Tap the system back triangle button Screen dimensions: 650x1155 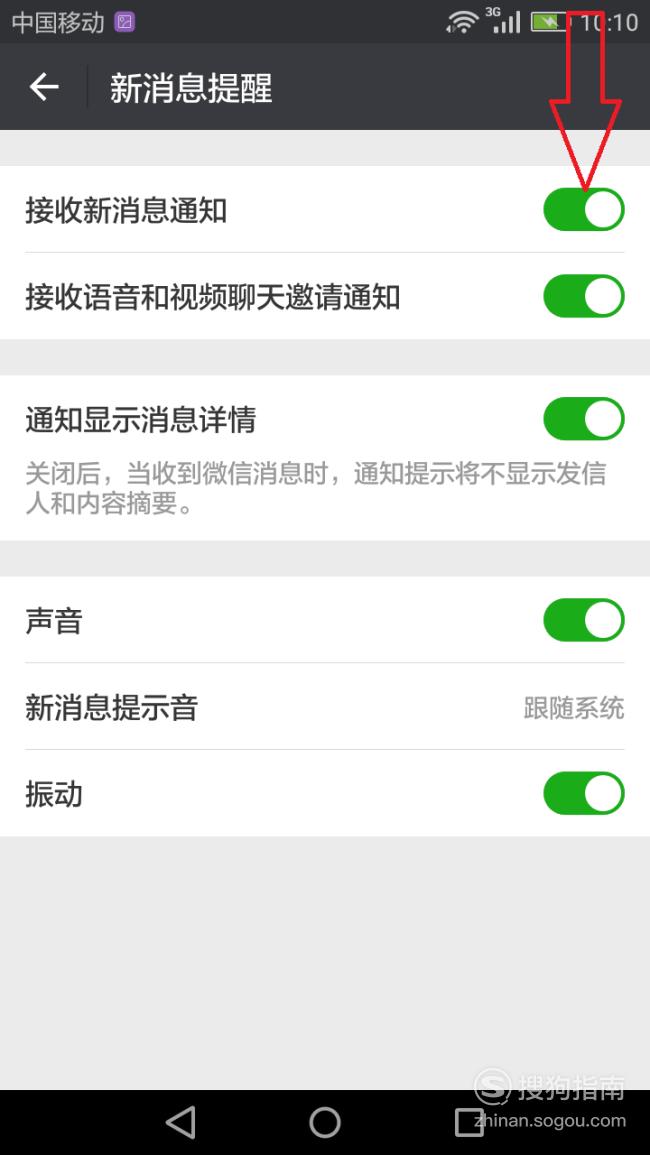(181, 1123)
